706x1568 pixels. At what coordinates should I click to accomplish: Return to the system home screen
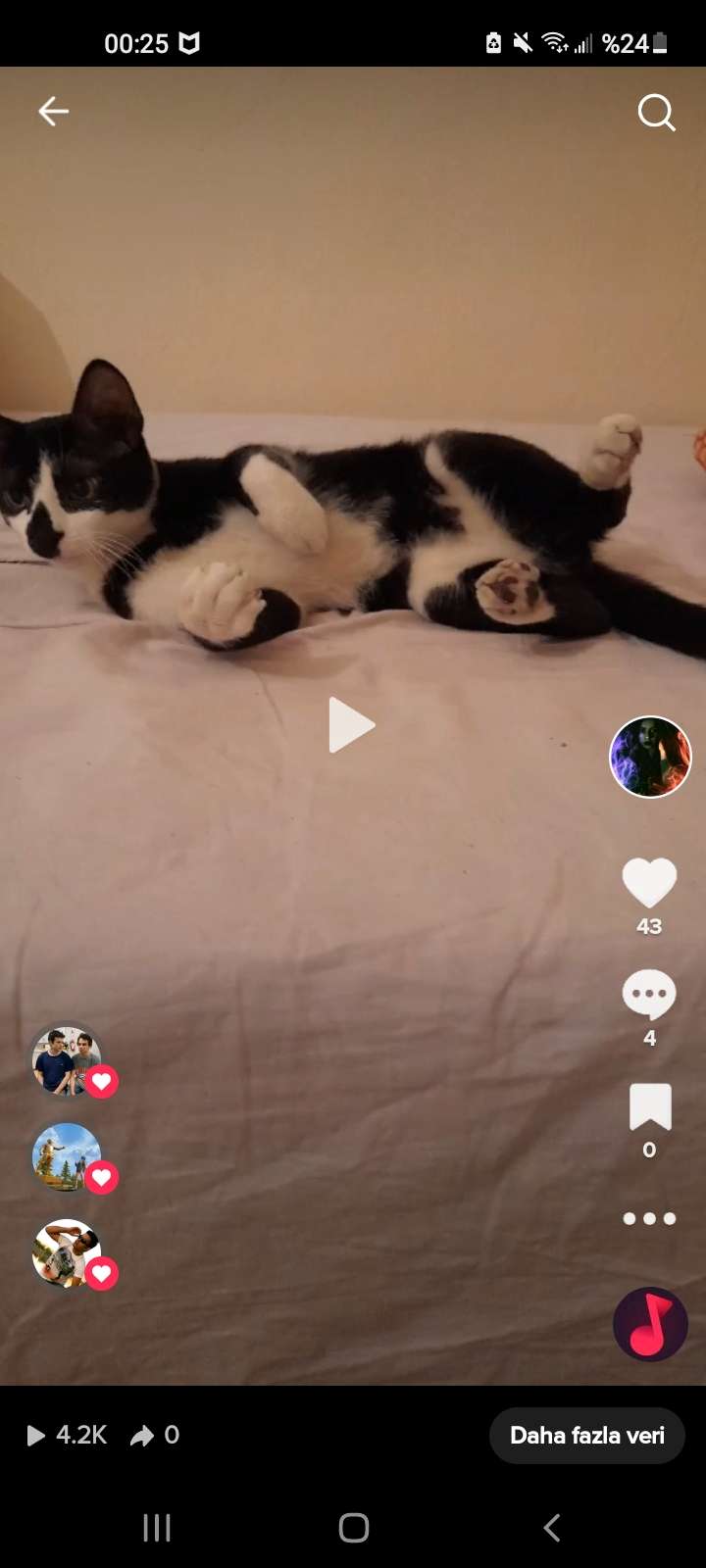353,1527
